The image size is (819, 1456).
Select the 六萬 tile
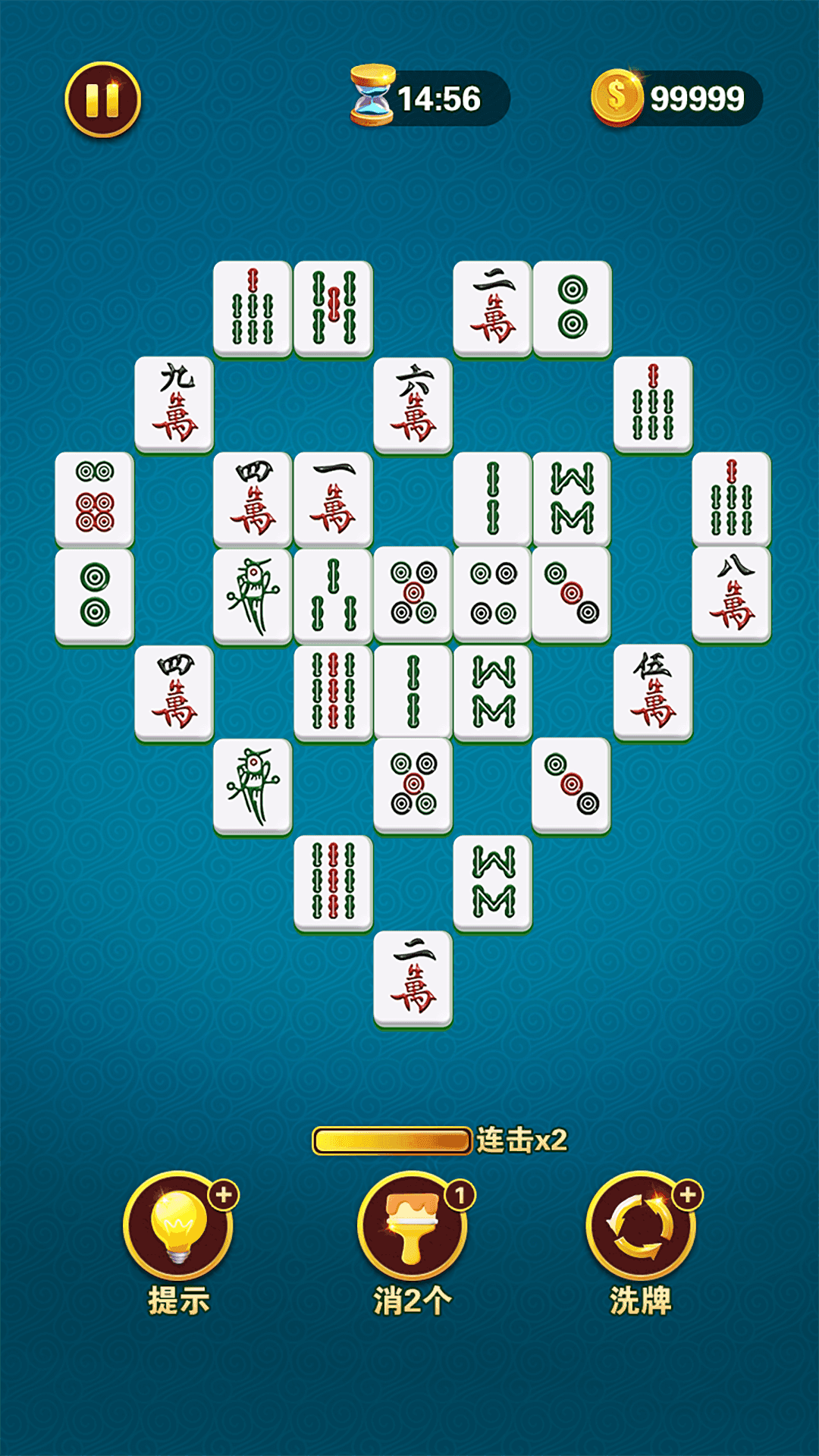(413, 403)
